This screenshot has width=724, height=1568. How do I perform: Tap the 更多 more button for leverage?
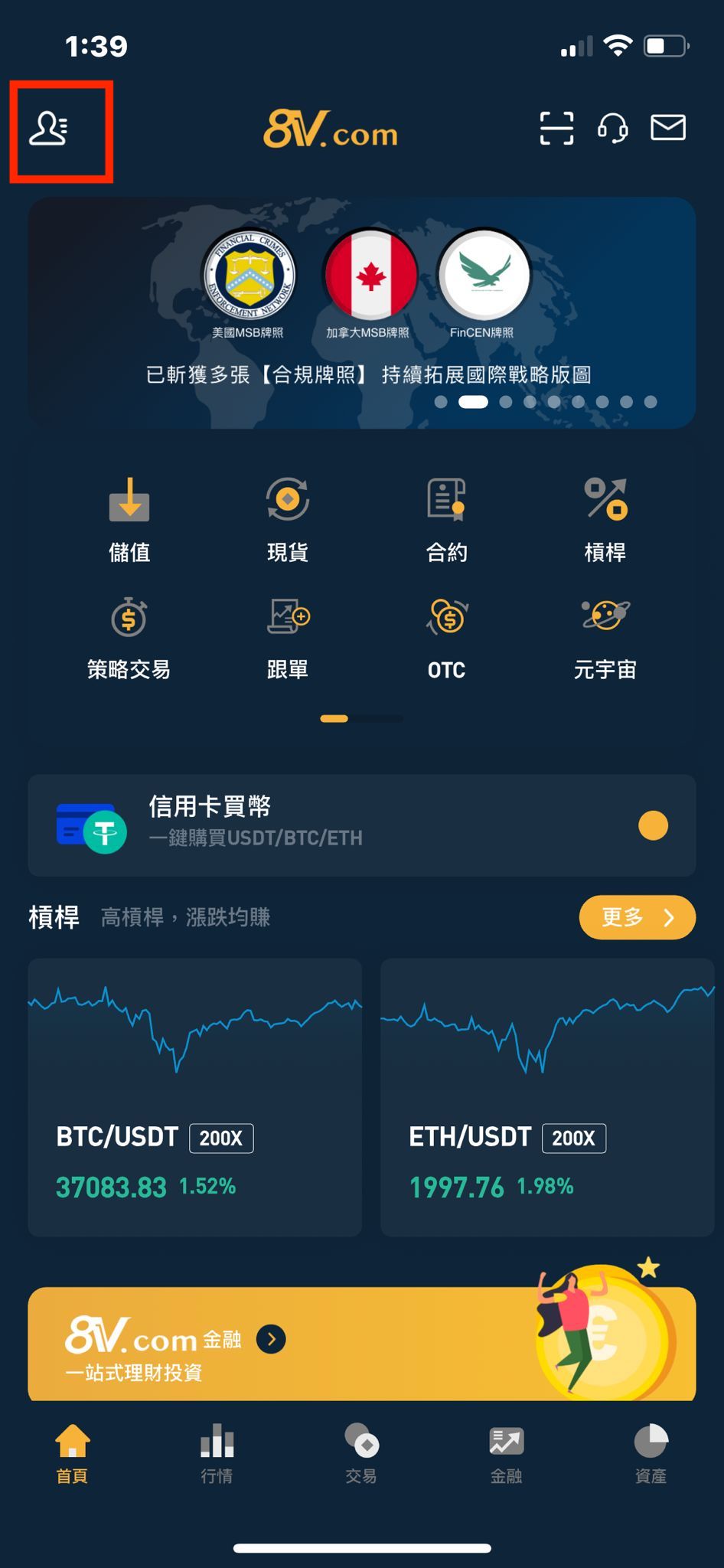pyautogui.click(x=636, y=917)
